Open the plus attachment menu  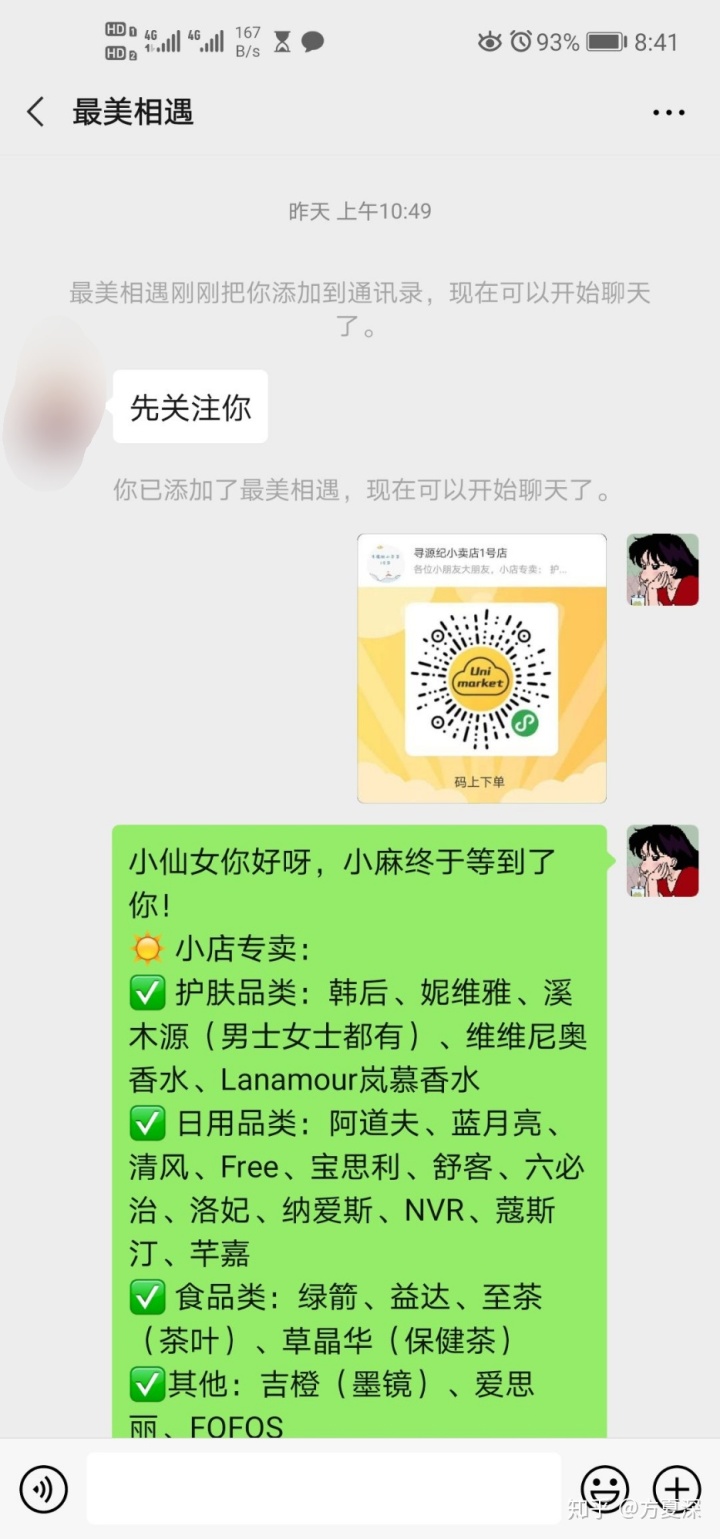[677, 1489]
